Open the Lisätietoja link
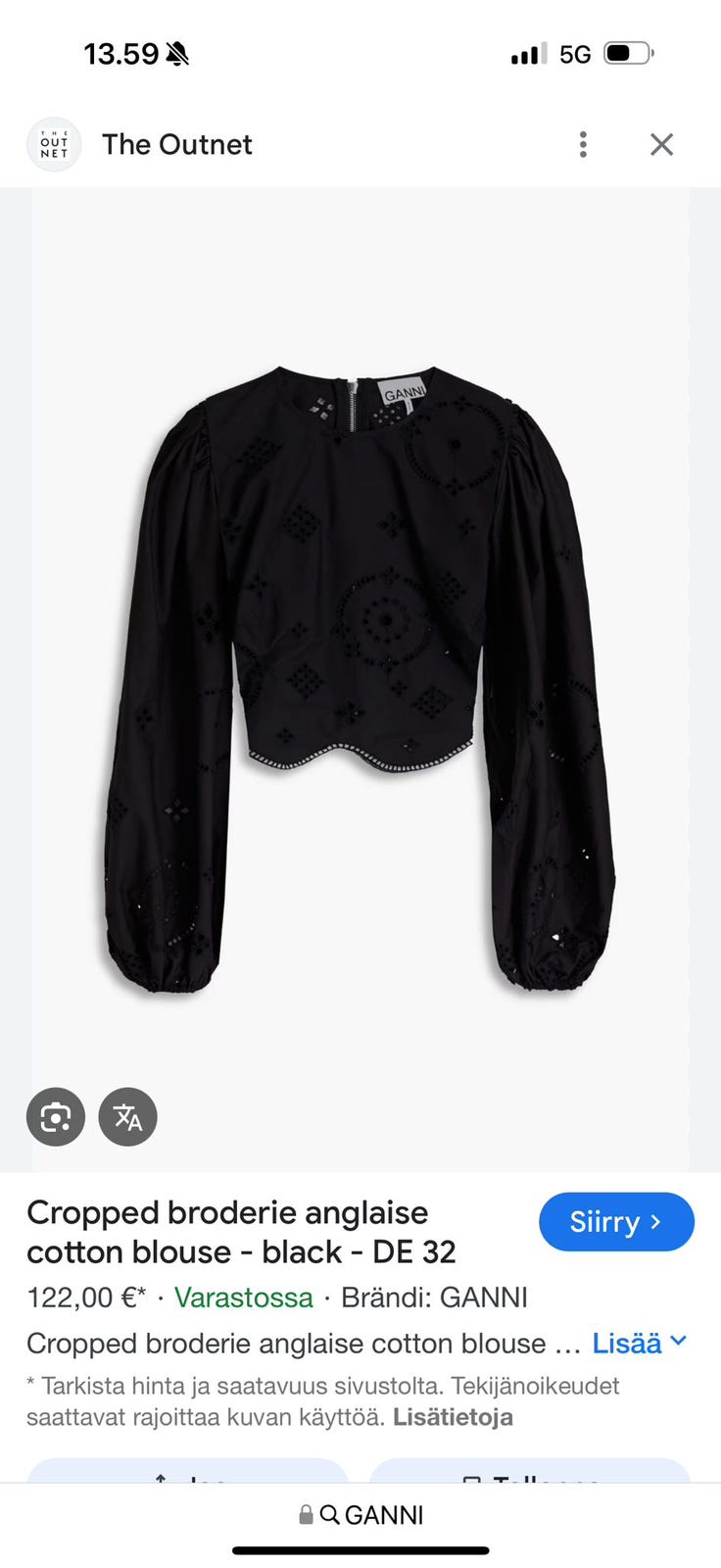The width and height of the screenshot is (721, 1568). [453, 1417]
